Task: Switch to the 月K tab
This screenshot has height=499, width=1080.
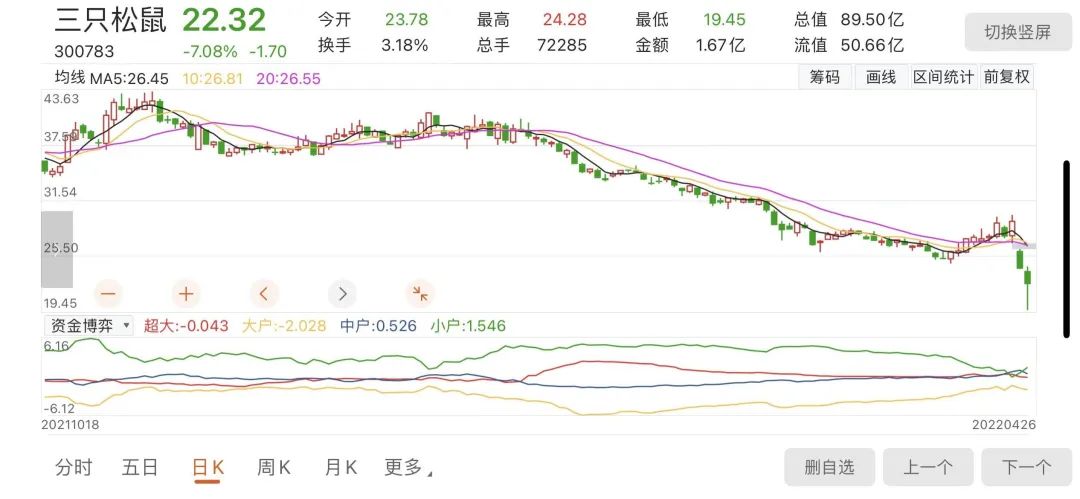Action: click(x=340, y=467)
